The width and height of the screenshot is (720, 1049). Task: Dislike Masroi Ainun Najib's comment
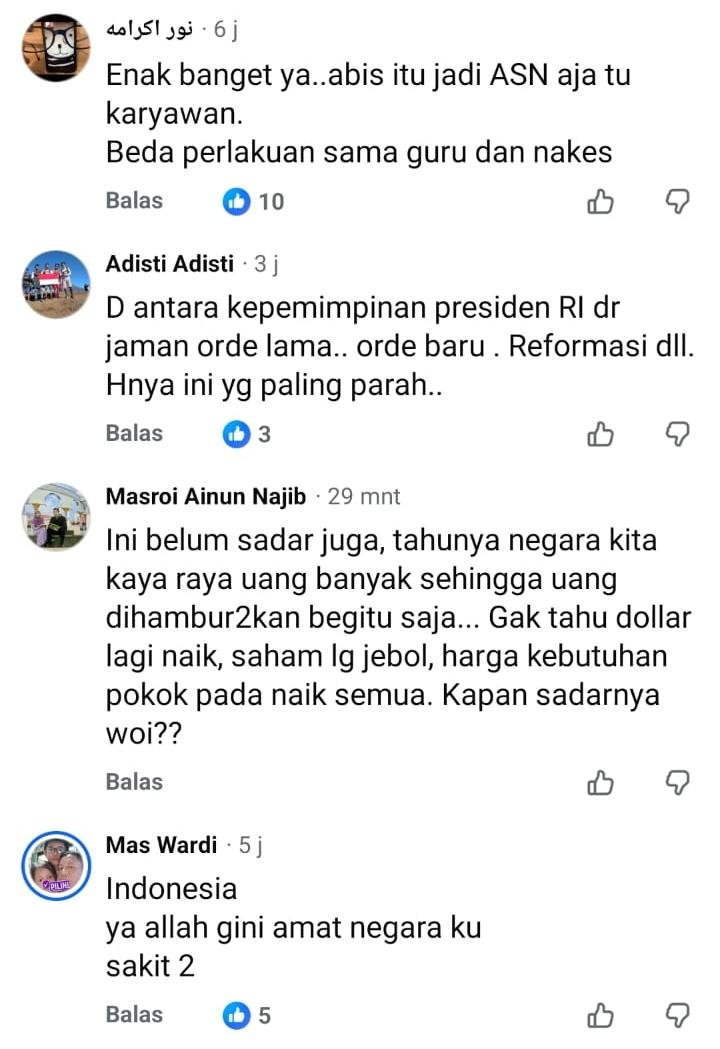coord(678,783)
